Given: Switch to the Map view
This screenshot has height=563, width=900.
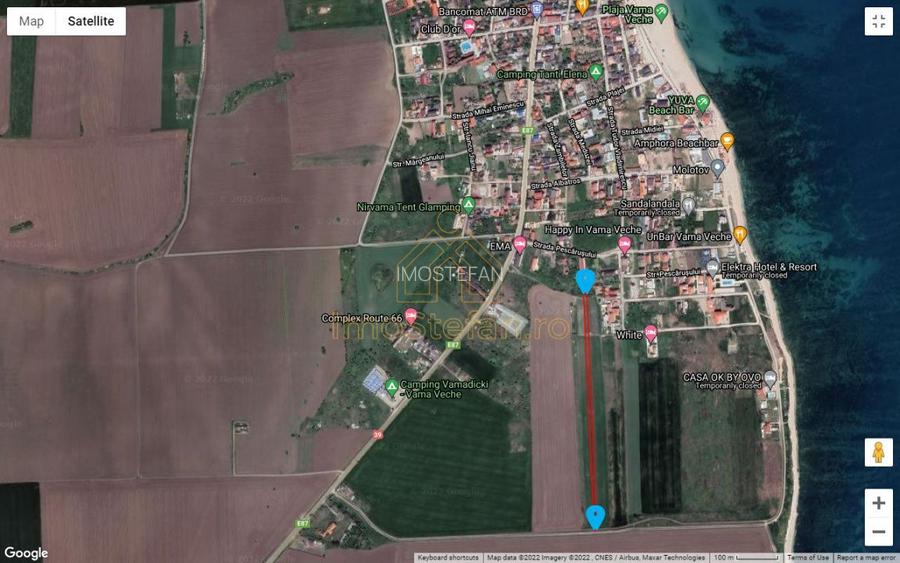Looking at the screenshot, I should [x=31, y=21].
